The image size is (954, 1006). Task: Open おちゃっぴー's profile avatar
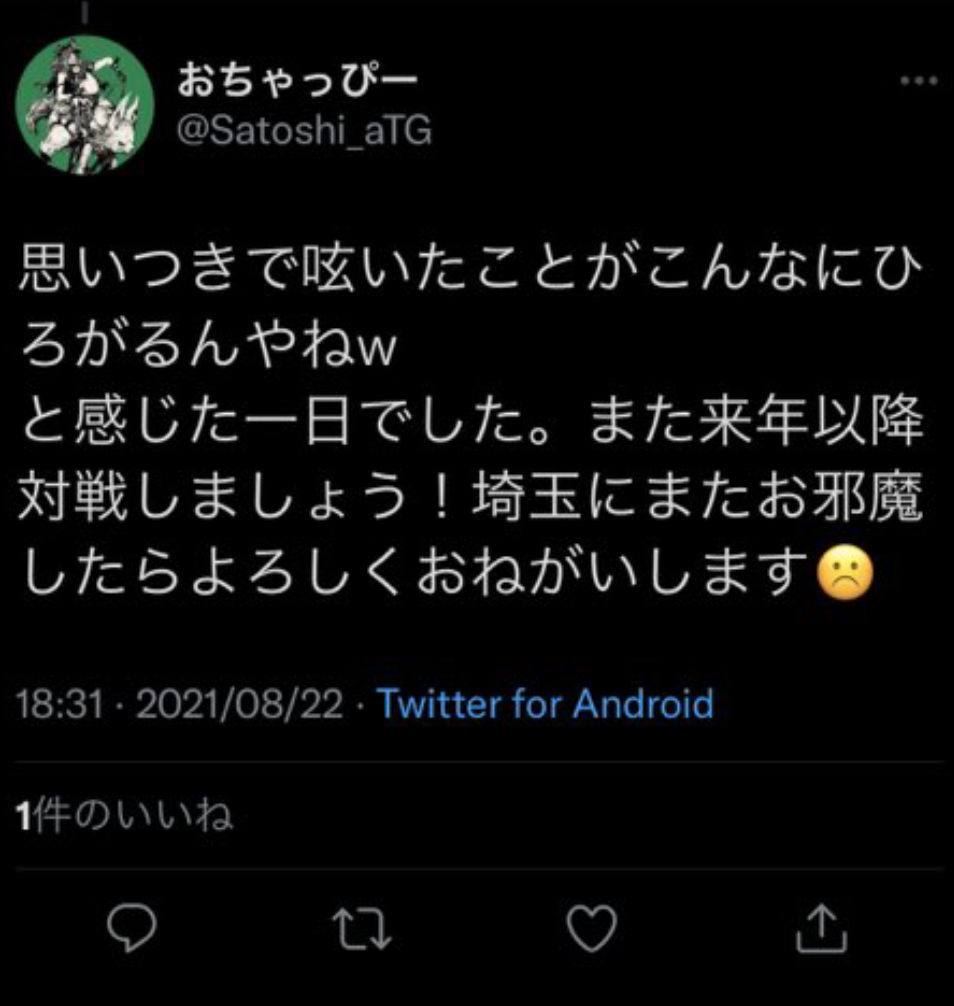(85, 105)
